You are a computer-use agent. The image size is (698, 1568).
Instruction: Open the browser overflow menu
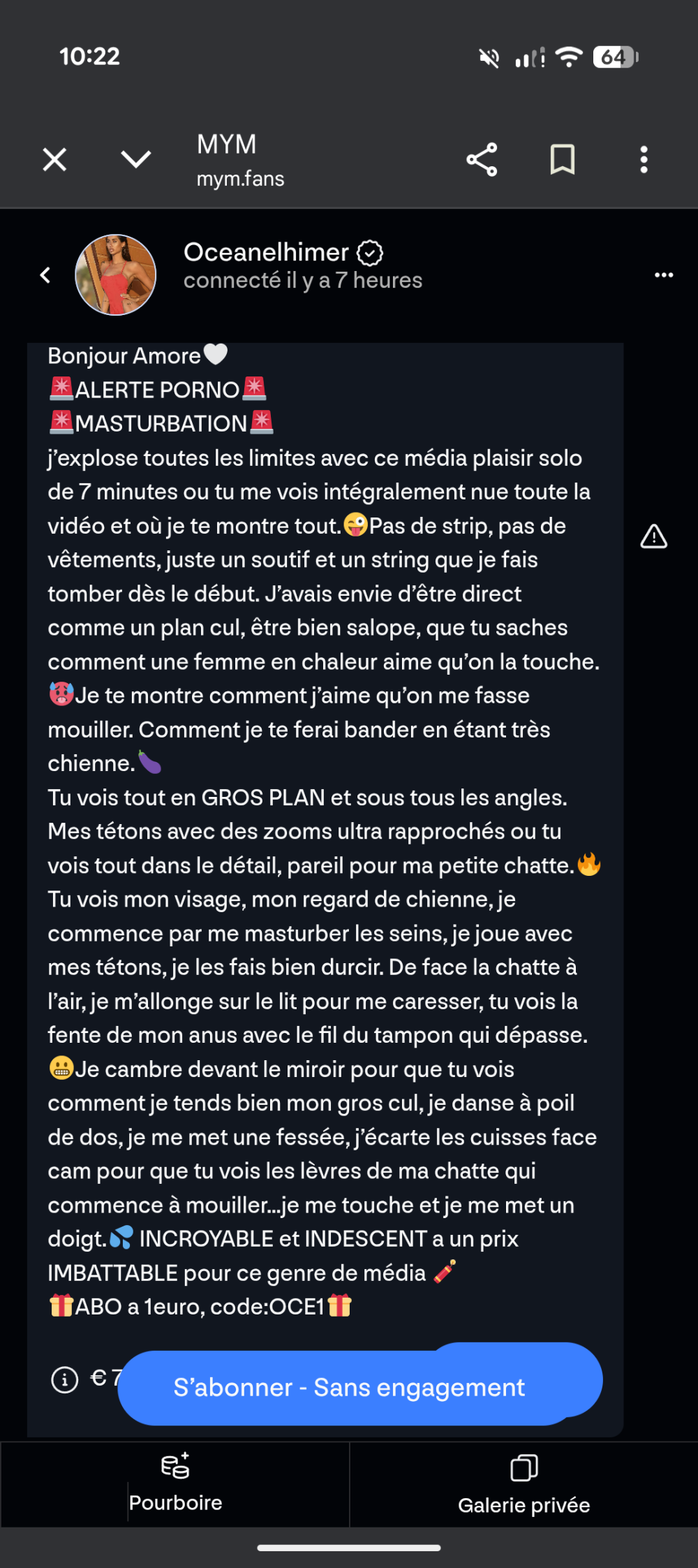click(644, 160)
